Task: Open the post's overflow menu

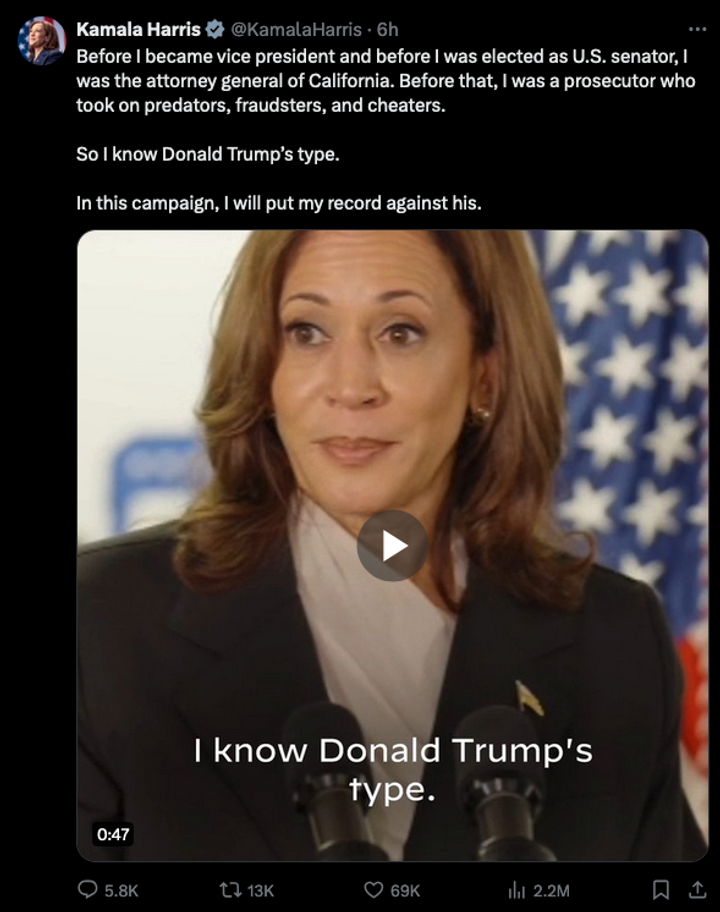Action: point(696,29)
